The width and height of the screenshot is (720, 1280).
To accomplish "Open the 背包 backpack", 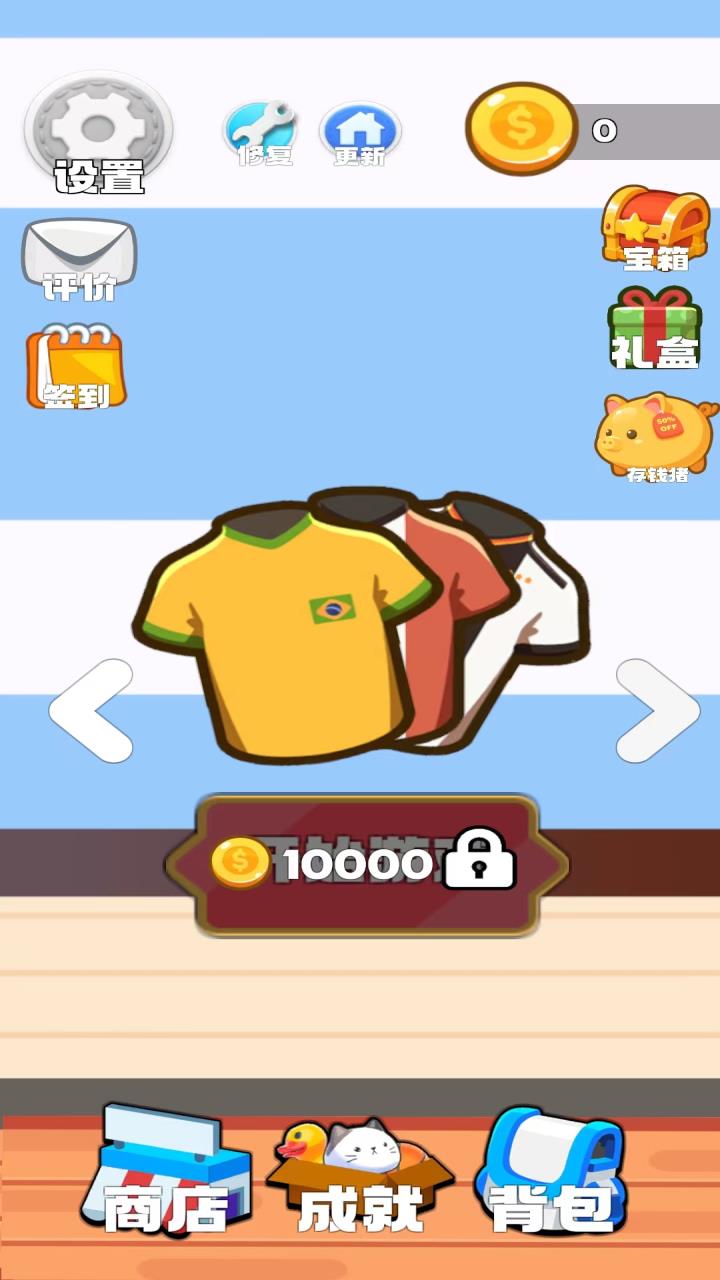I will point(554,1175).
